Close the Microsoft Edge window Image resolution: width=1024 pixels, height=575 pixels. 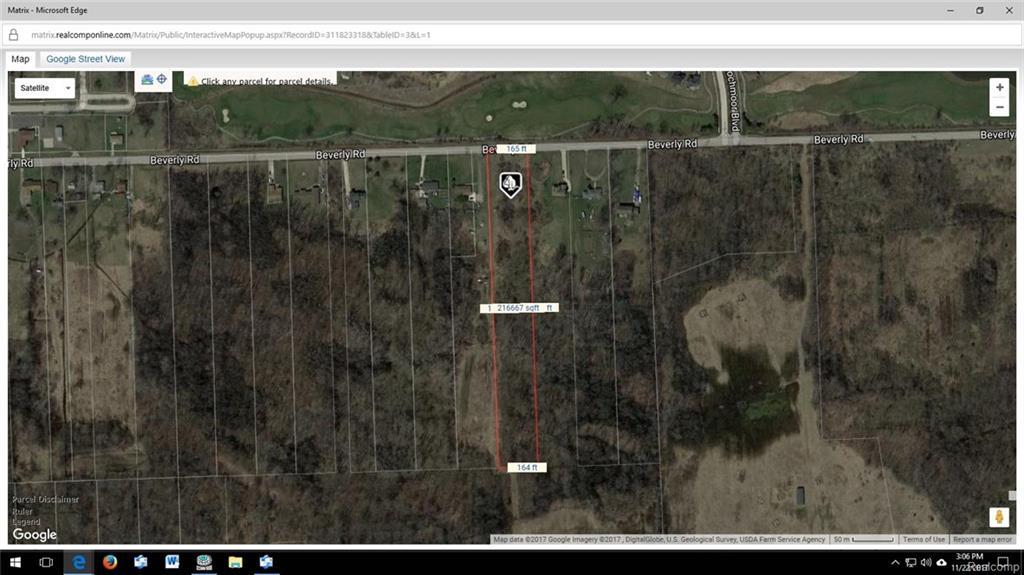tap(1006, 10)
